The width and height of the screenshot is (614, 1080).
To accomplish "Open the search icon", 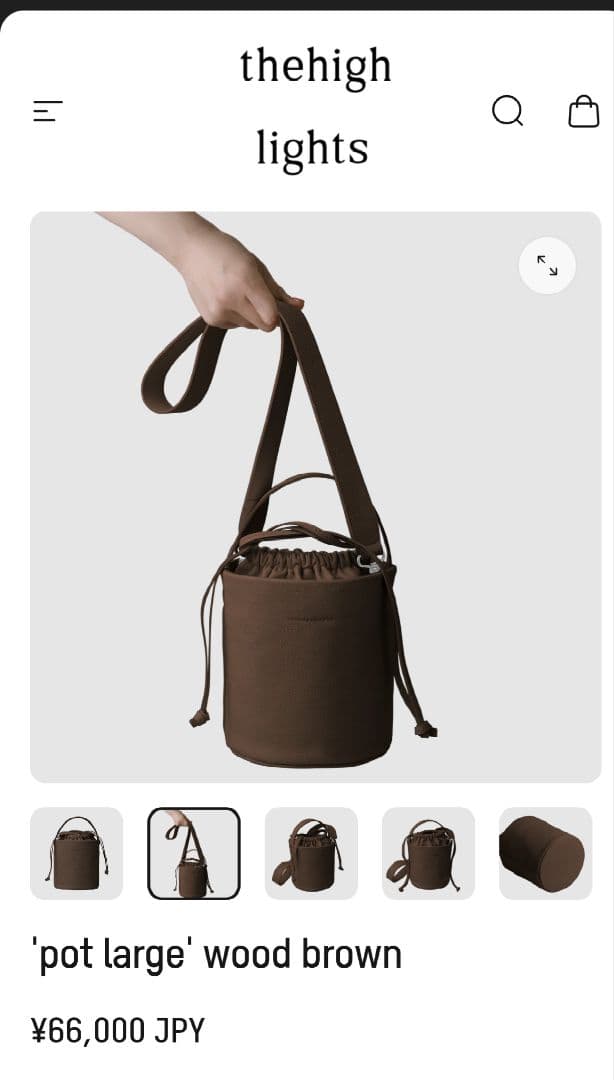I will click(x=508, y=110).
